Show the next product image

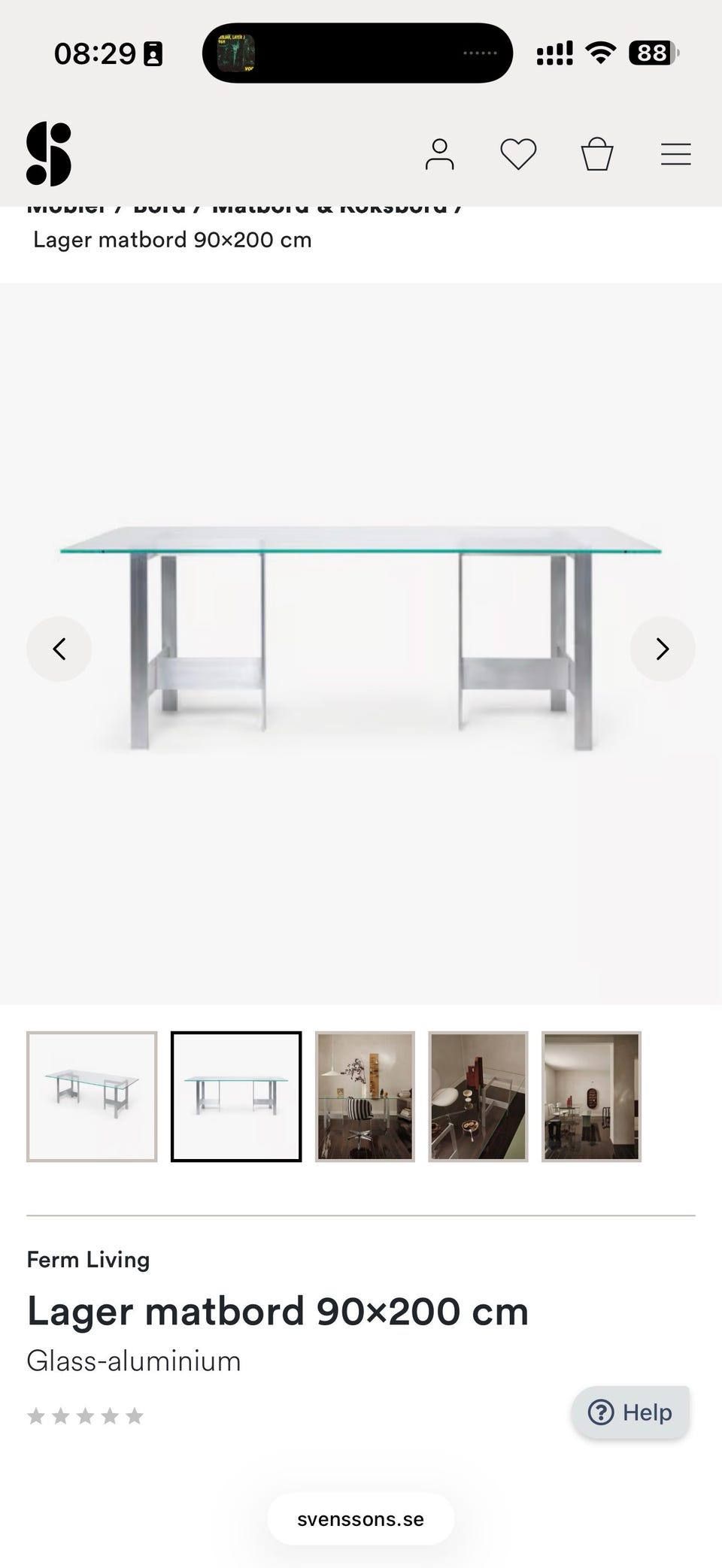click(x=663, y=648)
